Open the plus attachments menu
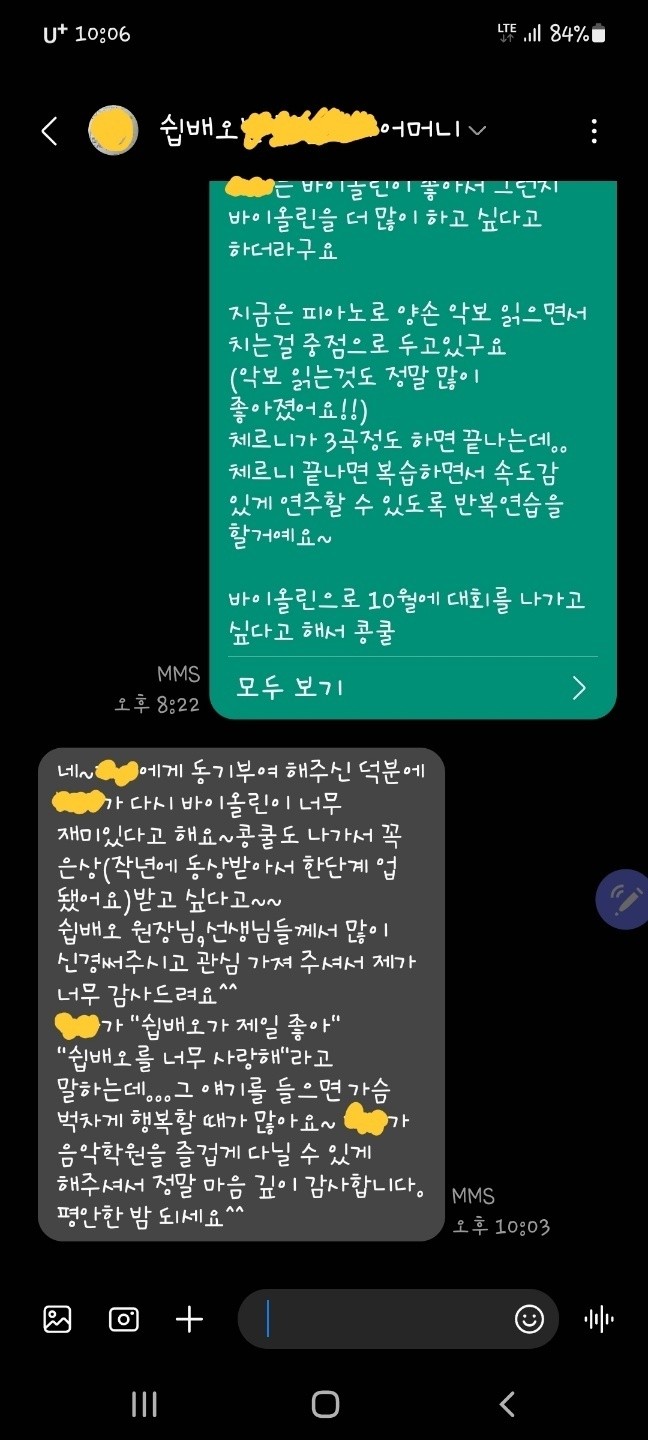This screenshot has height=1440, width=648. (x=189, y=1319)
